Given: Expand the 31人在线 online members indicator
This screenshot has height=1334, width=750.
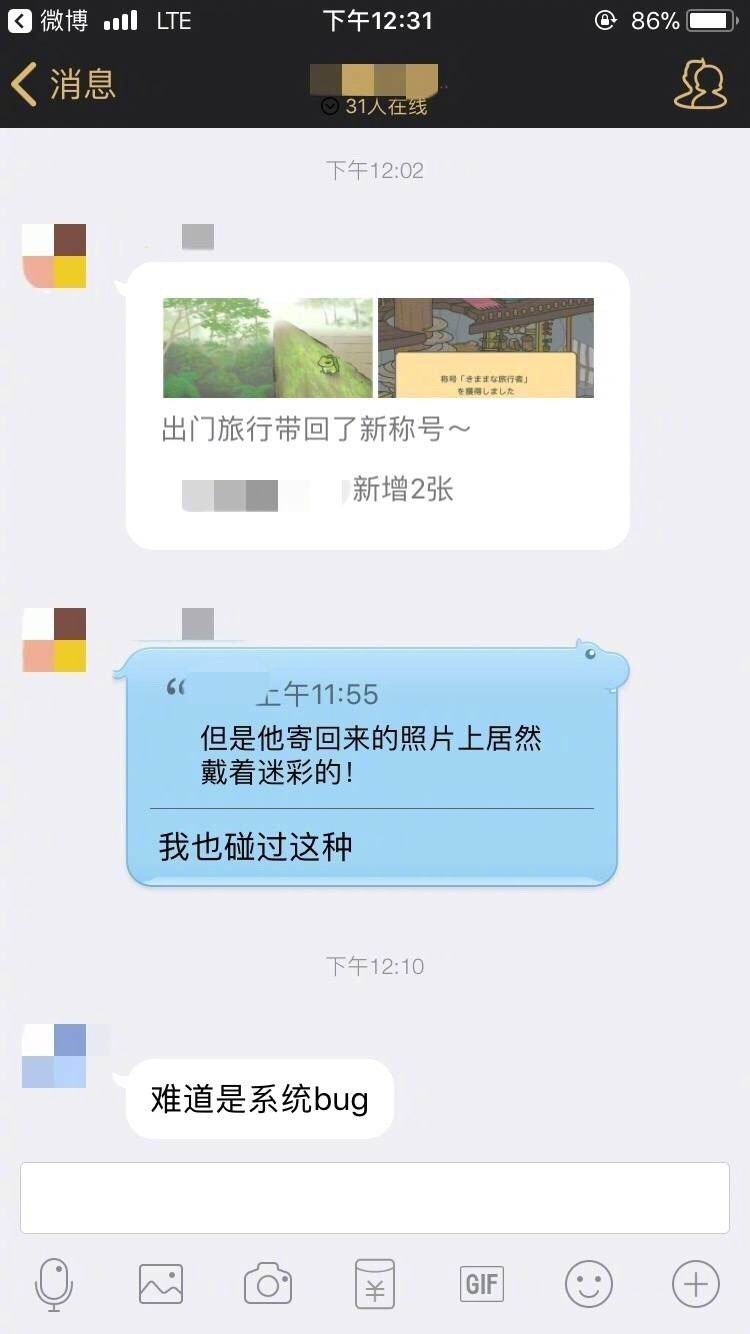Looking at the screenshot, I should 375,106.
